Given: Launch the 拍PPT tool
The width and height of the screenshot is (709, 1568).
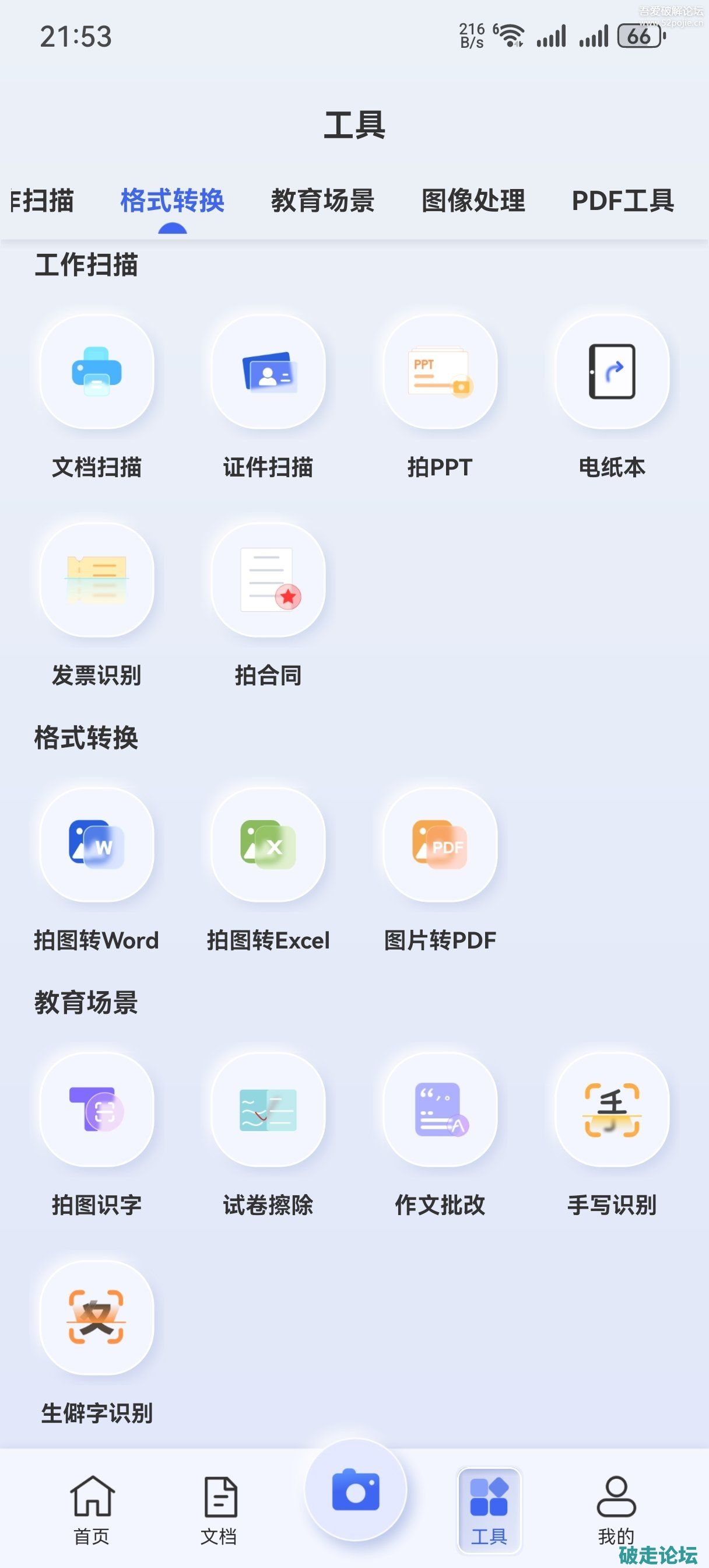Looking at the screenshot, I should pos(440,372).
